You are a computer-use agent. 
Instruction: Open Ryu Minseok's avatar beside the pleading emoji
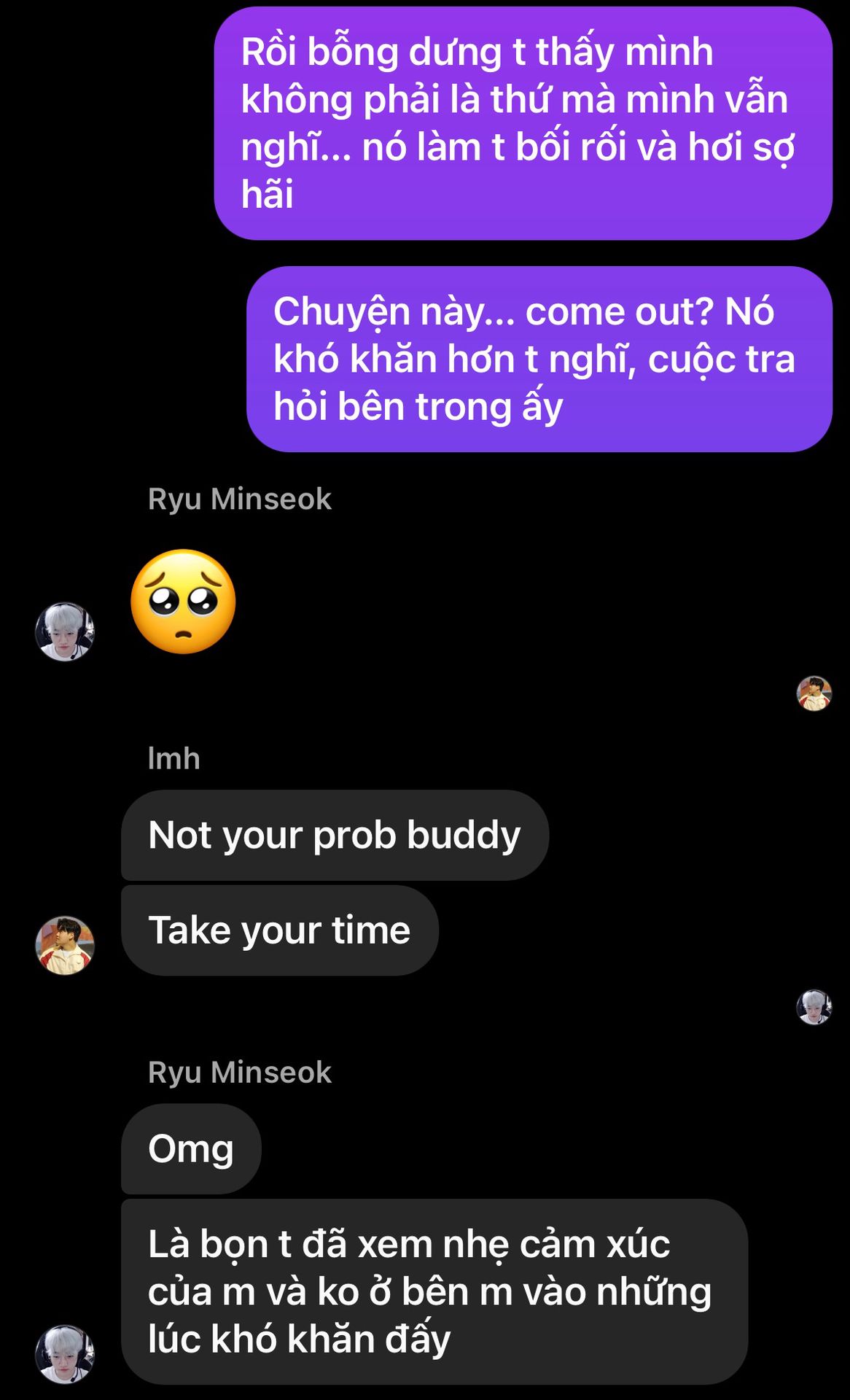click(65, 631)
